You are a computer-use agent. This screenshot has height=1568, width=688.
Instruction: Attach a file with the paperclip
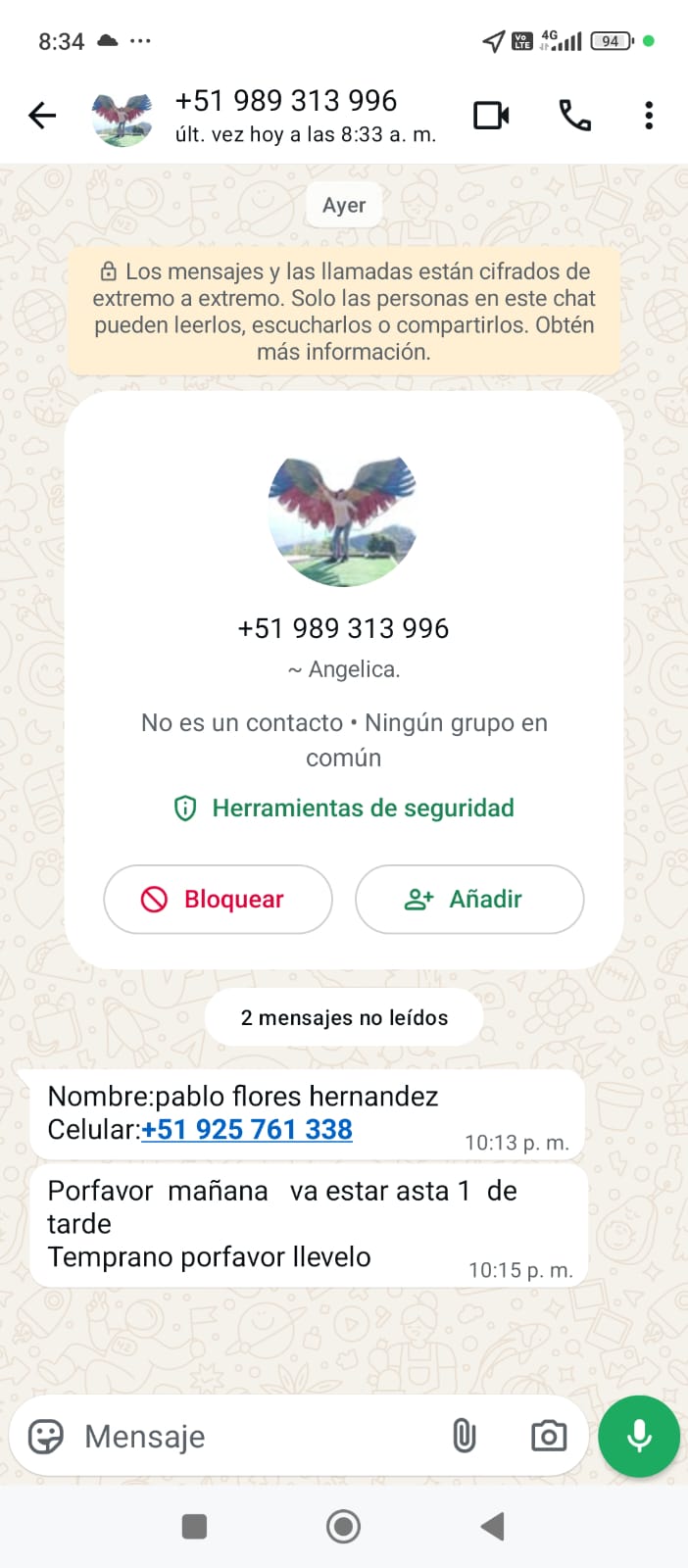[465, 1437]
